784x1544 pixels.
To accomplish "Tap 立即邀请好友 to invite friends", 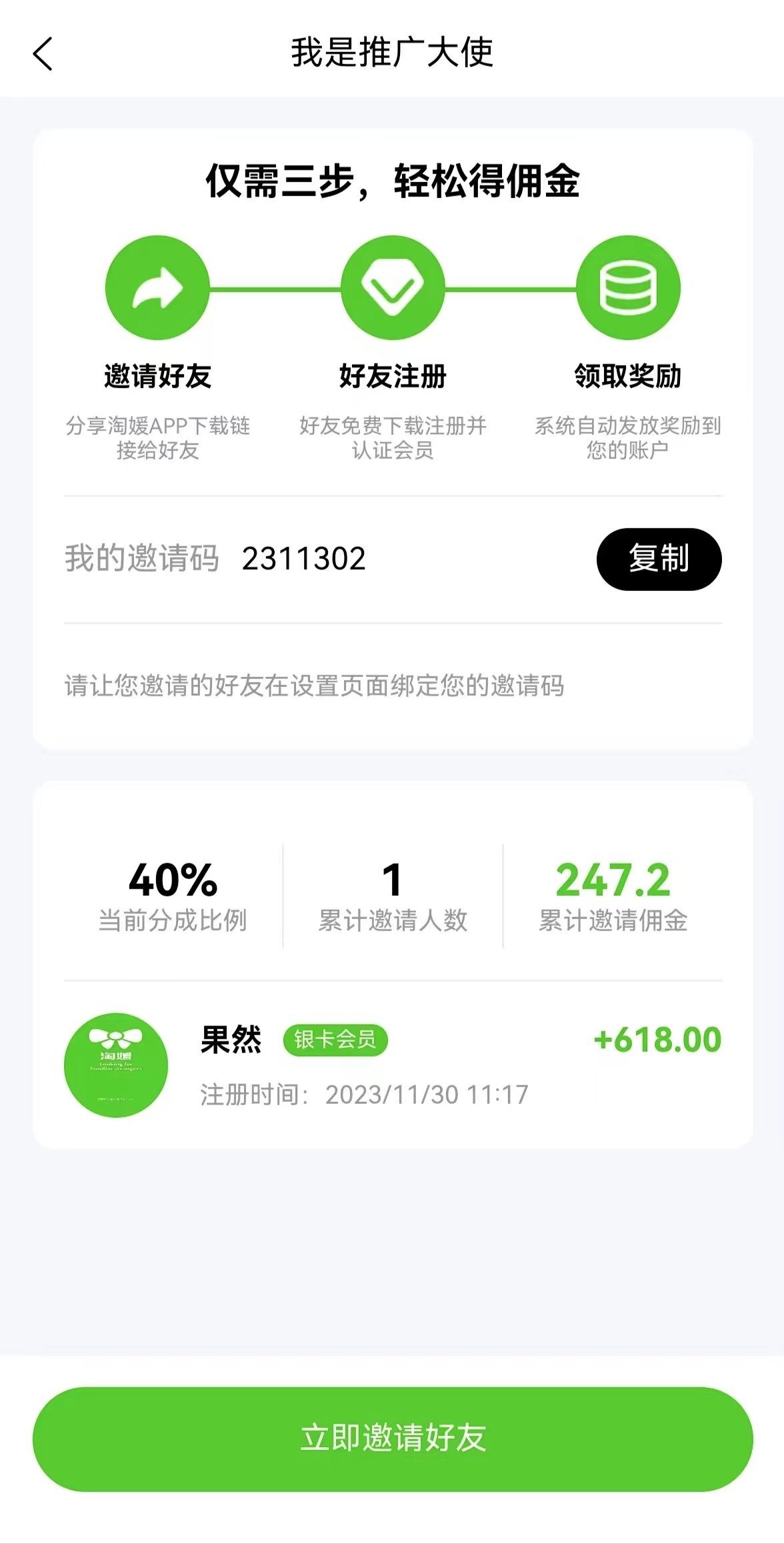I will pyautogui.click(x=392, y=1438).
